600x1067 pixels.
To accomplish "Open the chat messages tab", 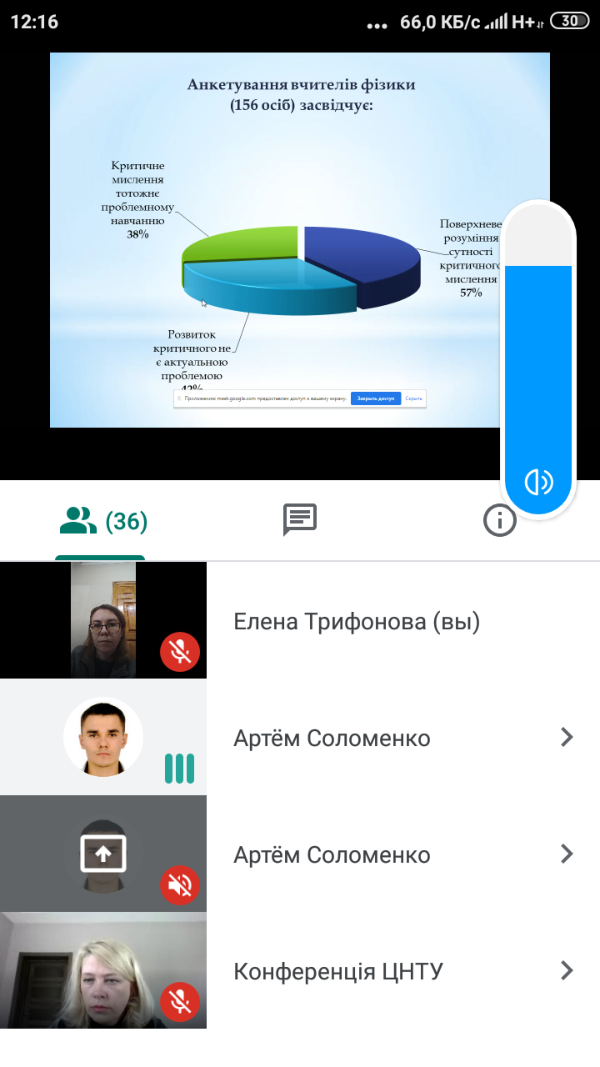I will [x=299, y=520].
